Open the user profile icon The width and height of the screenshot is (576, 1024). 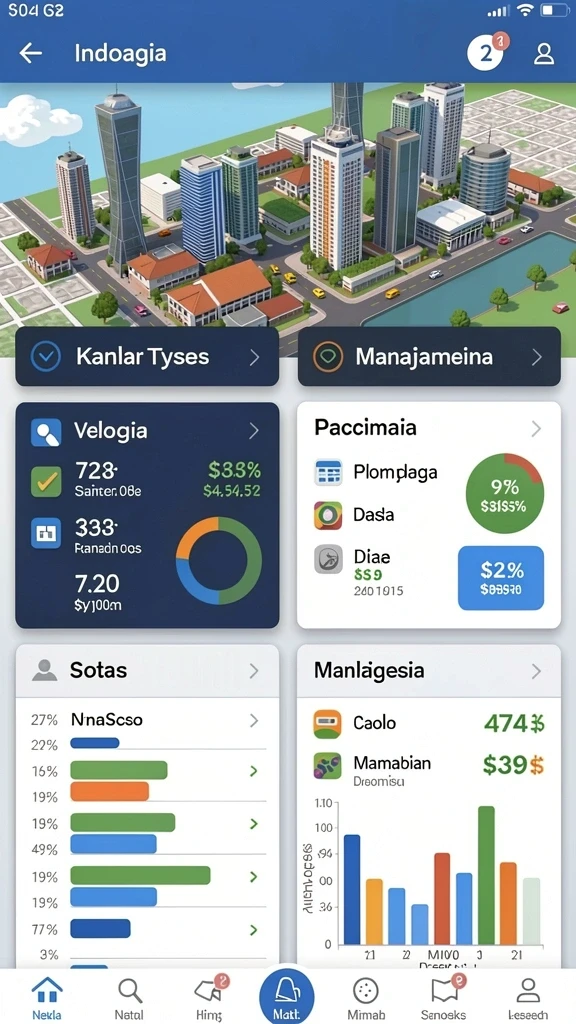coord(543,54)
